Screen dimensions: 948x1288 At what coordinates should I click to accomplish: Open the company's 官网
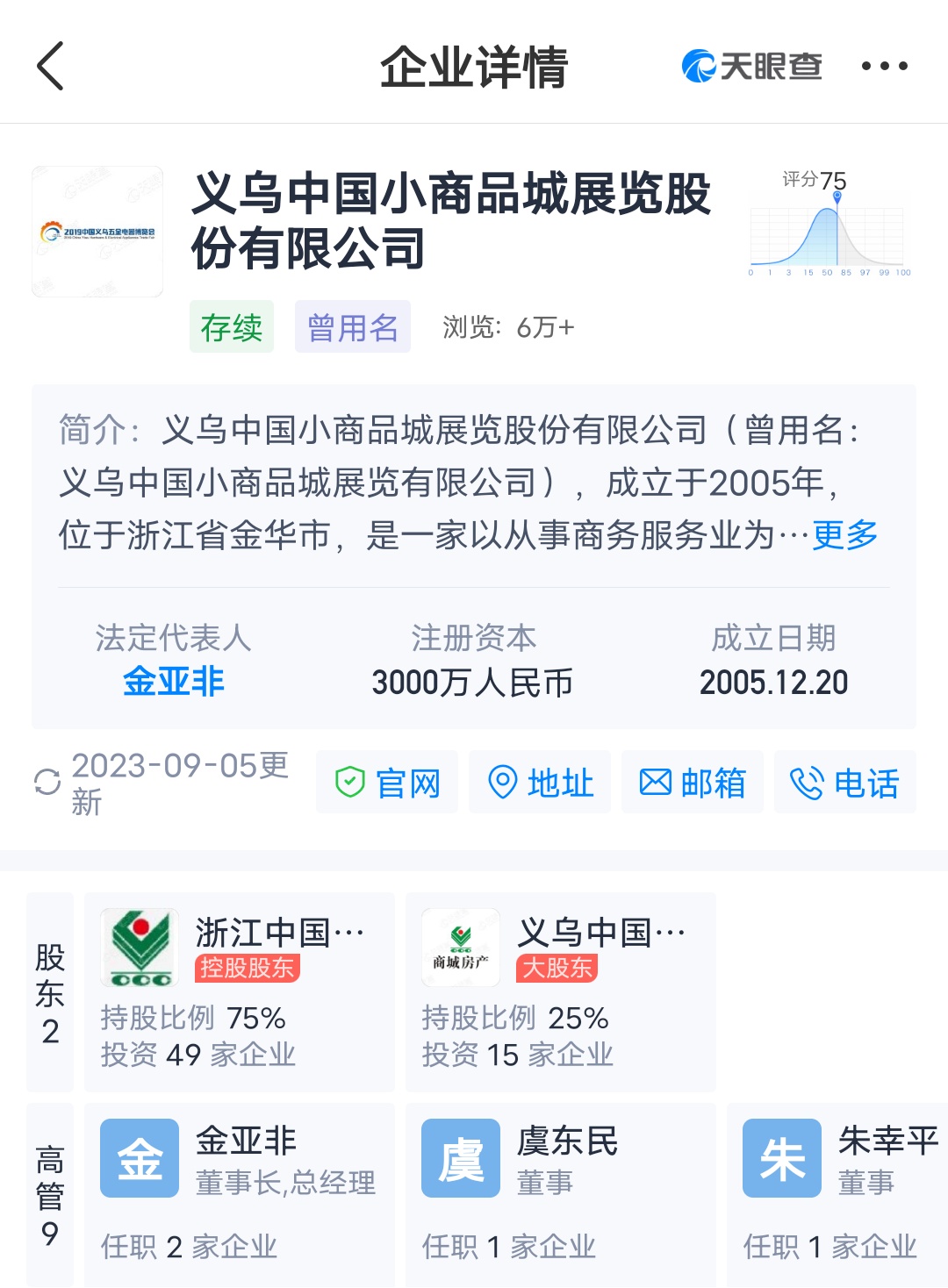pyautogui.click(x=387, y=782)
